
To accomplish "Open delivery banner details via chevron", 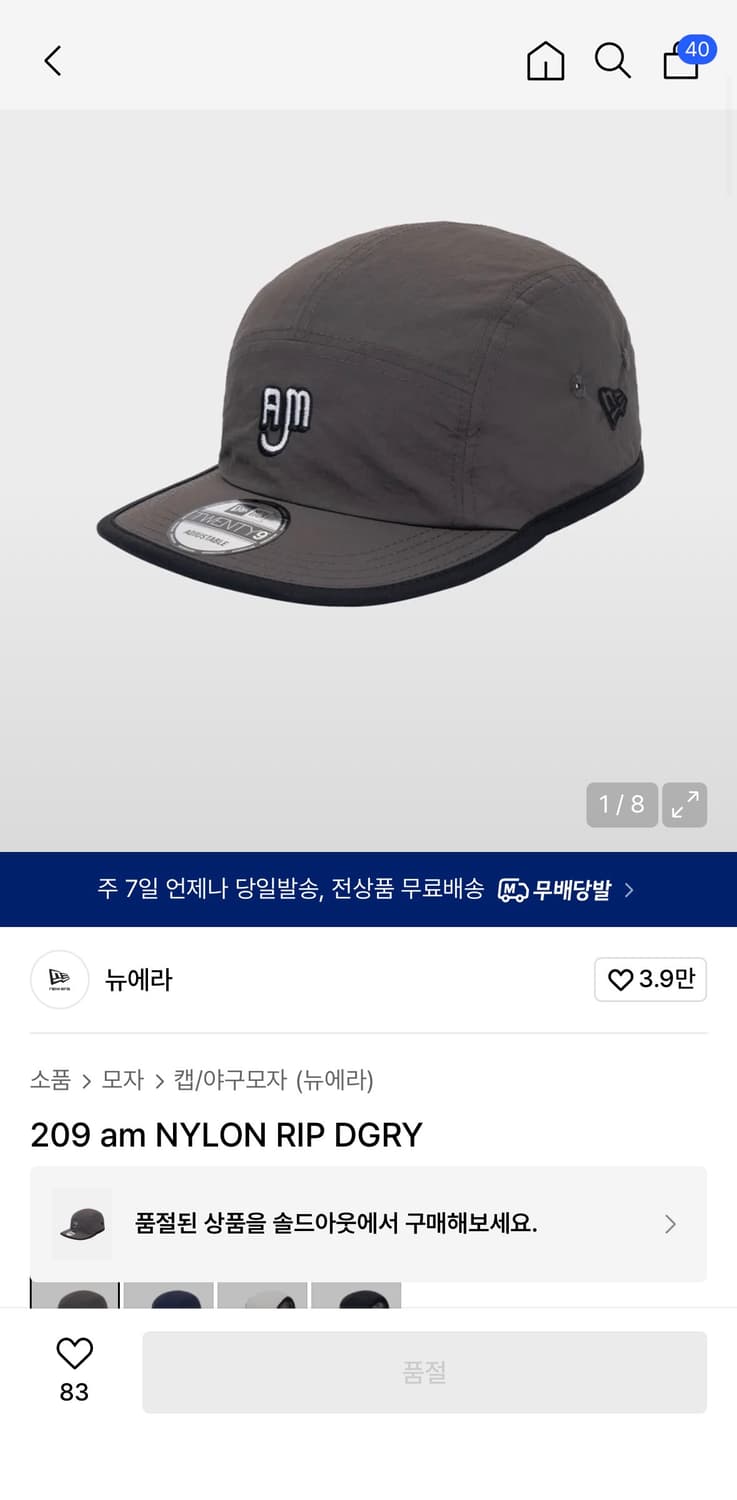I will click(x=629, y=889).
